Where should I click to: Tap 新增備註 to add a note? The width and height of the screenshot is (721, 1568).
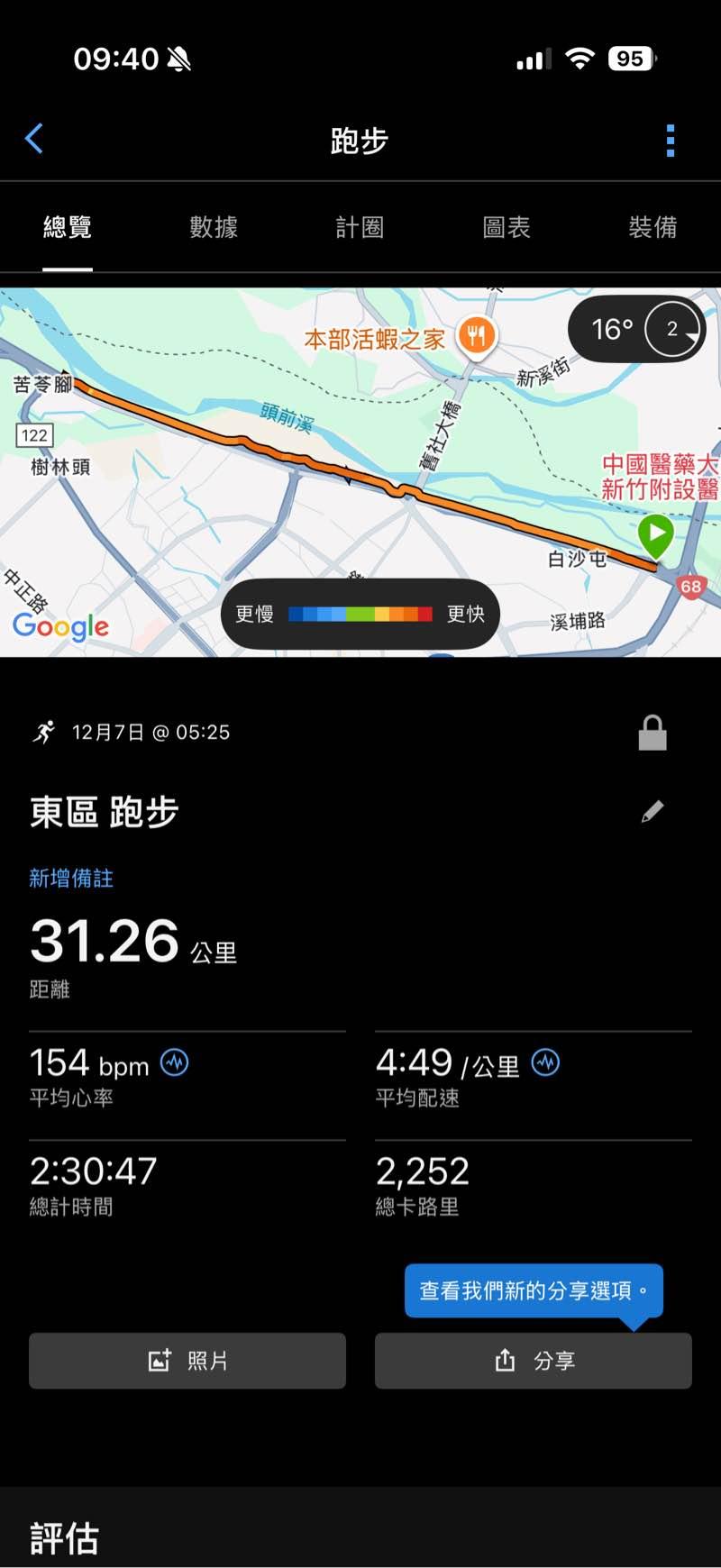pyautogui.click(x=71, y=879)
